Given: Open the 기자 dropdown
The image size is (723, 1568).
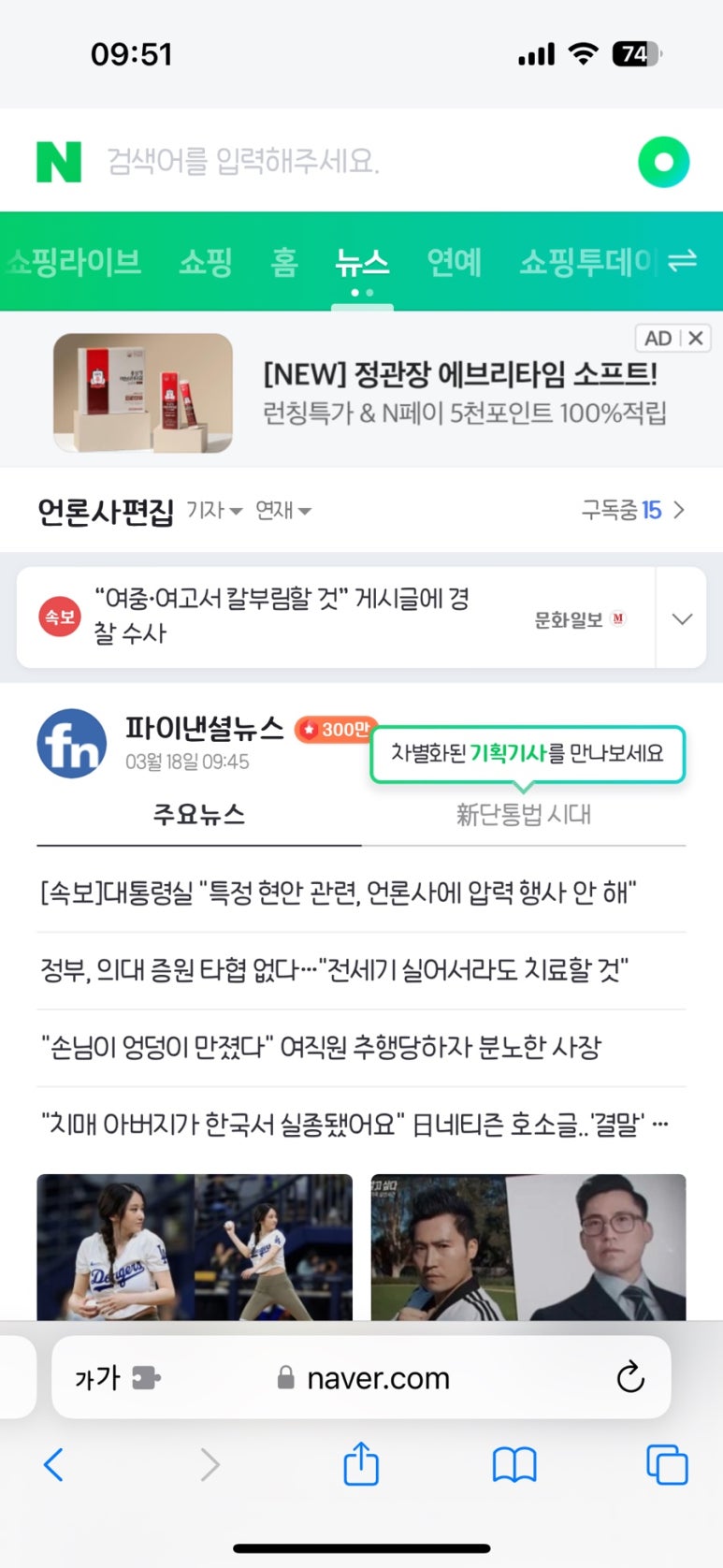Looking at the screenshot, I should pos(214,510).
